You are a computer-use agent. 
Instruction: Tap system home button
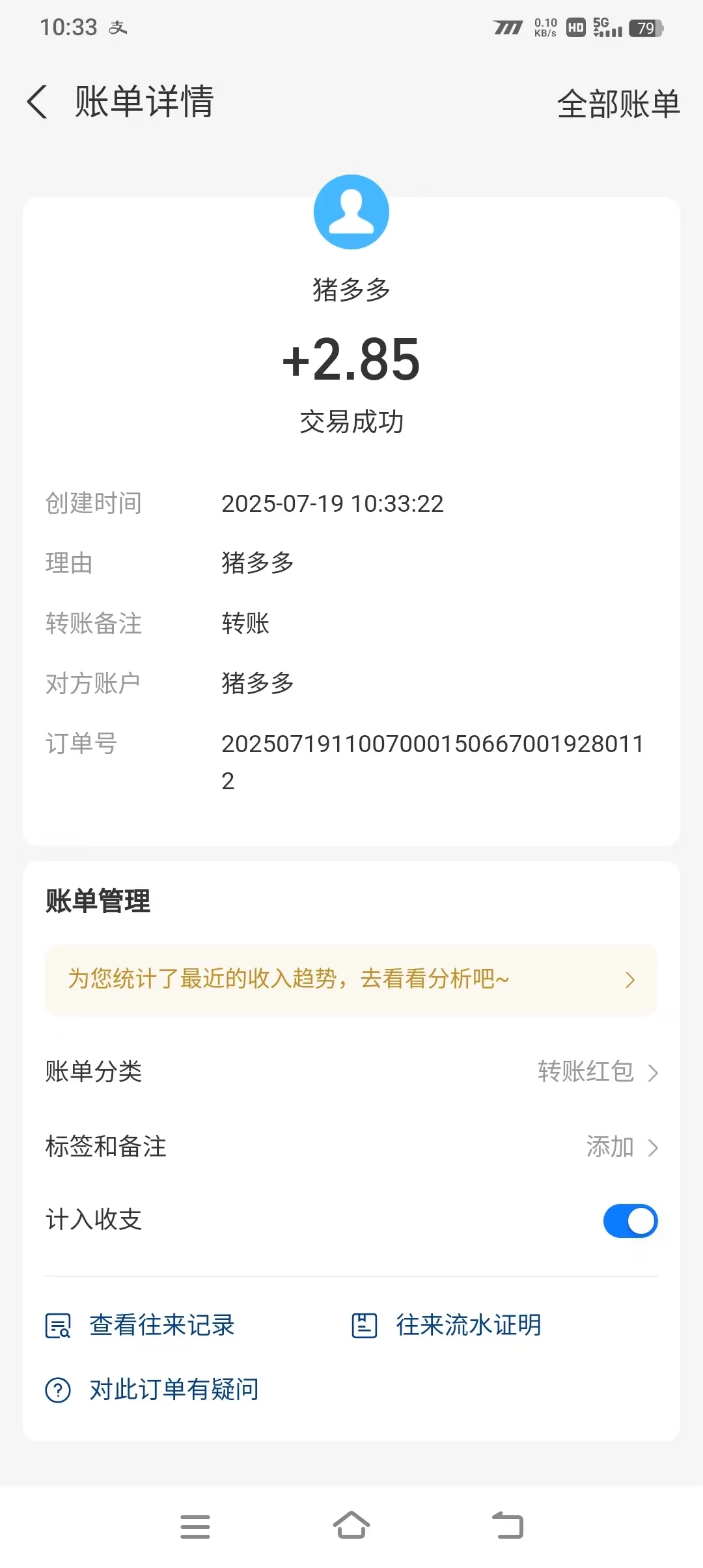pyautogui.click(x=351, y=1526)
